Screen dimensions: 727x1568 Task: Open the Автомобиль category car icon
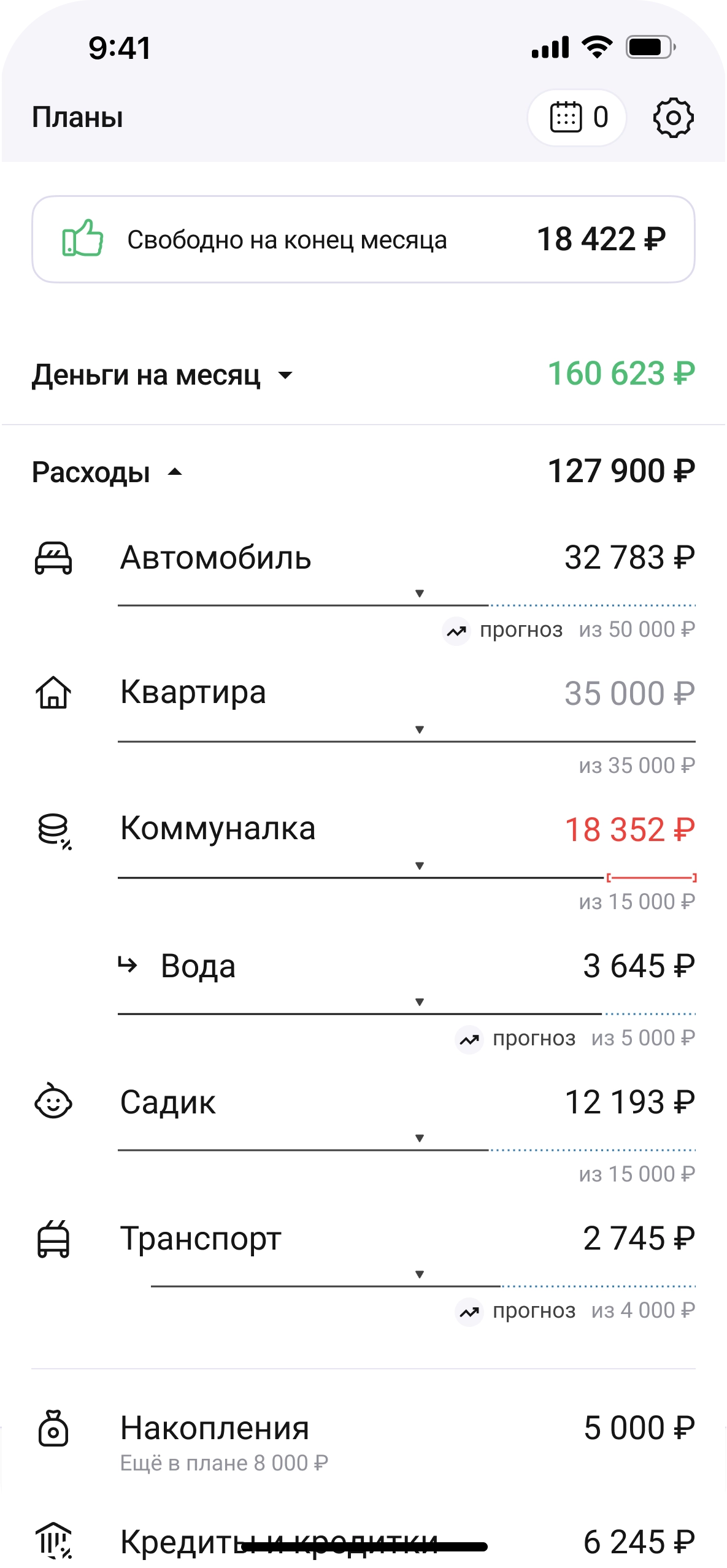pyautogui.click(x=54, y=557)
